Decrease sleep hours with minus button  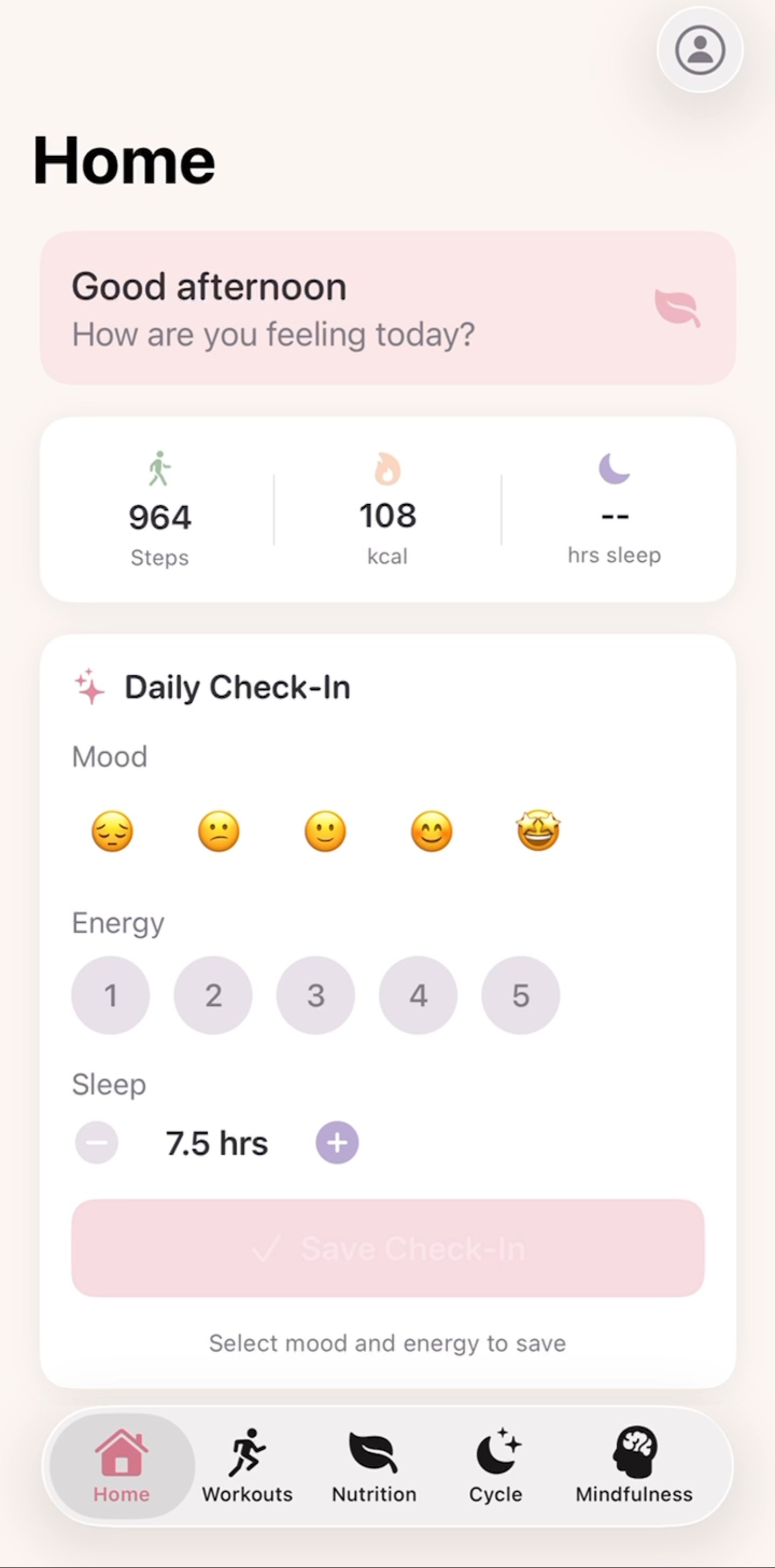[x=97, y=1142]
